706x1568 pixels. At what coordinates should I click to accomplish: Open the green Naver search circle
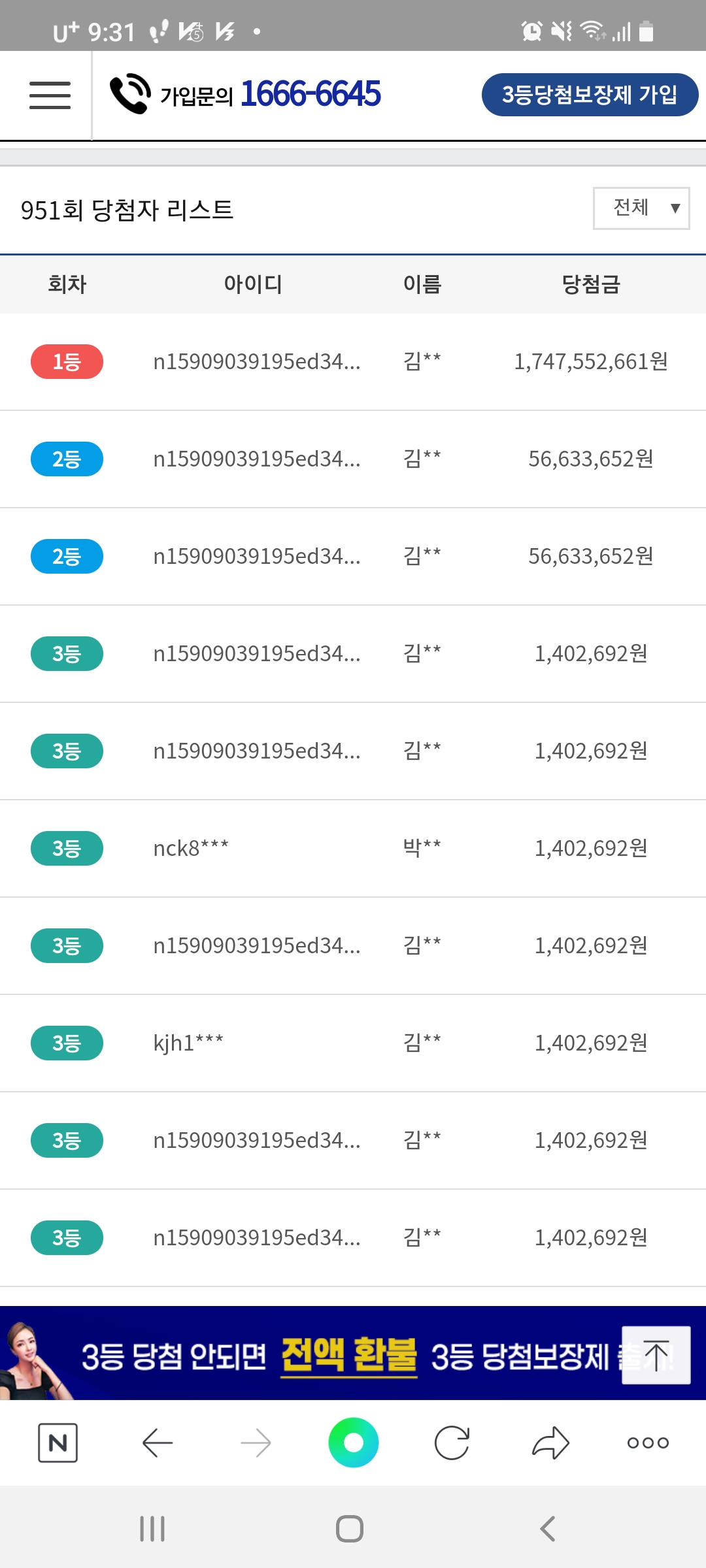click(x=353, y=1443)
